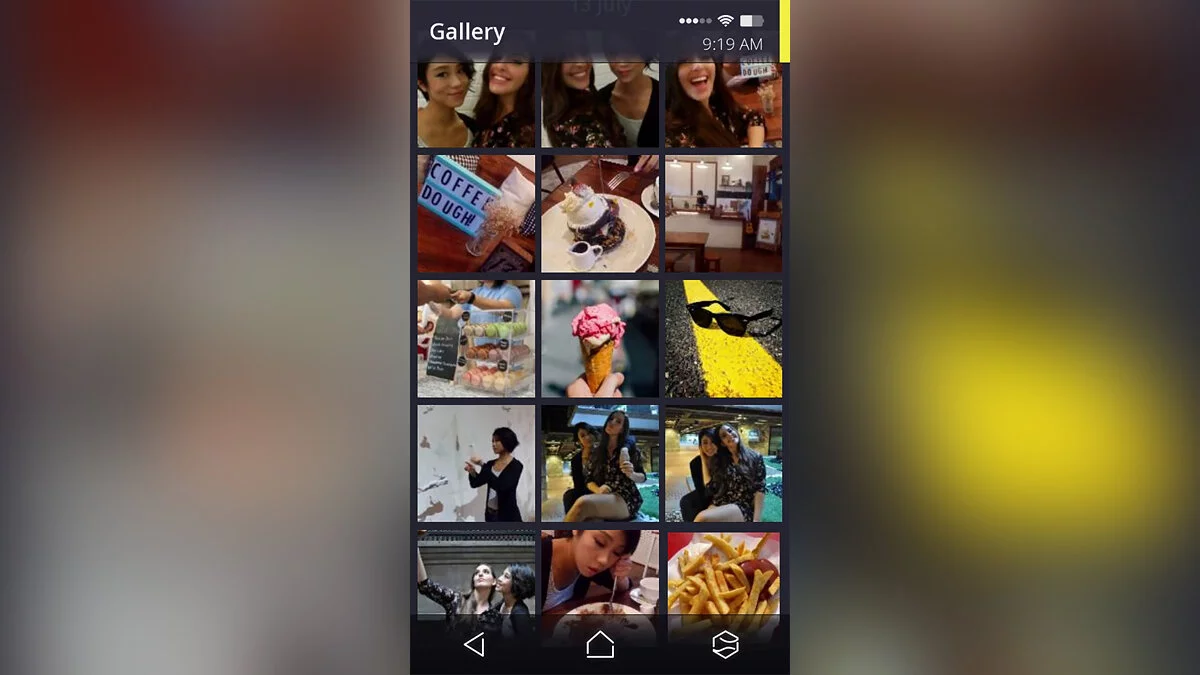View the pancake dessert plate photo
This screenshot has height=675, width=1200.
(x=600, y=213)
